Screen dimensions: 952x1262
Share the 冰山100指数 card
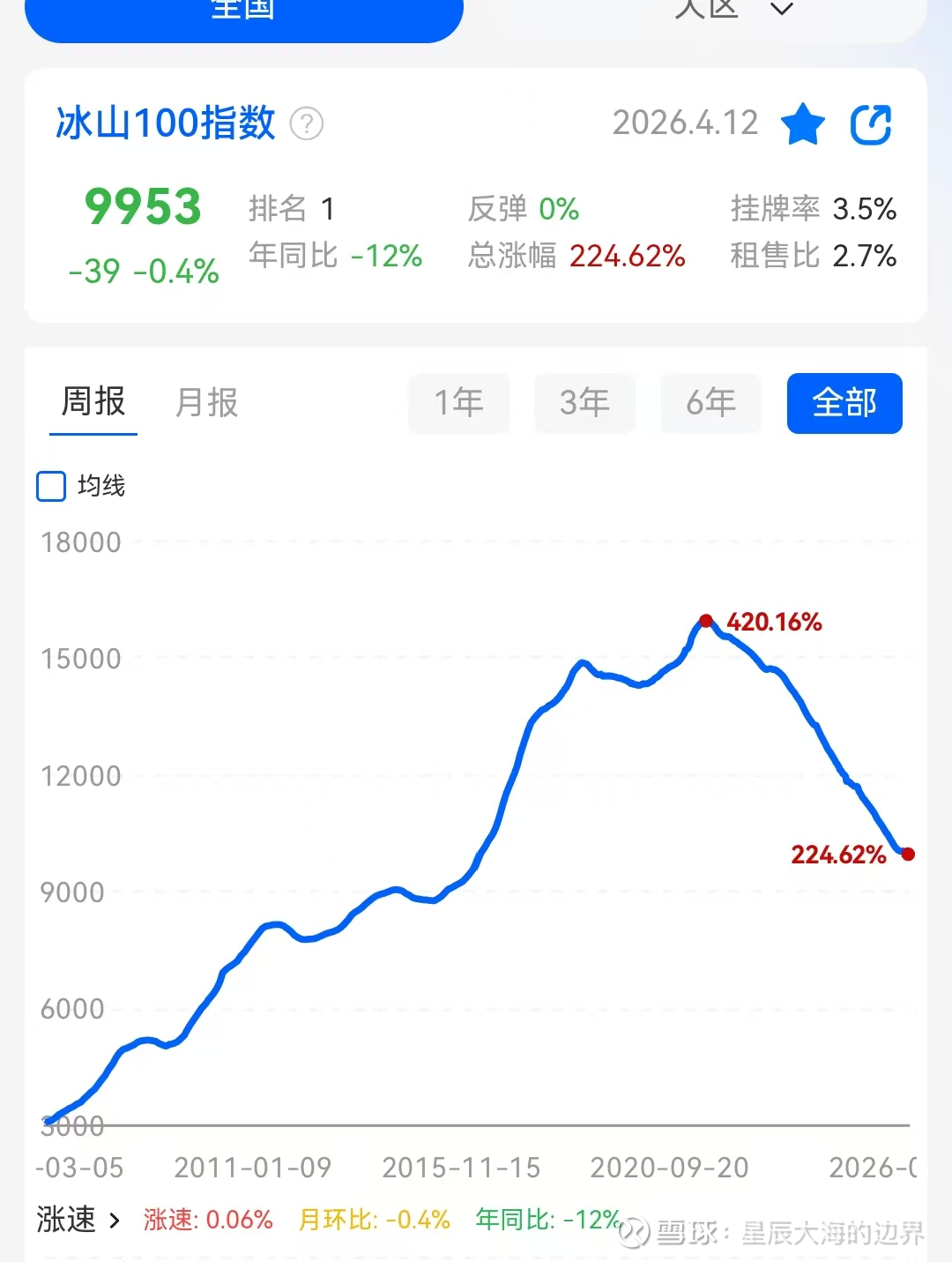tap(871, 124)
